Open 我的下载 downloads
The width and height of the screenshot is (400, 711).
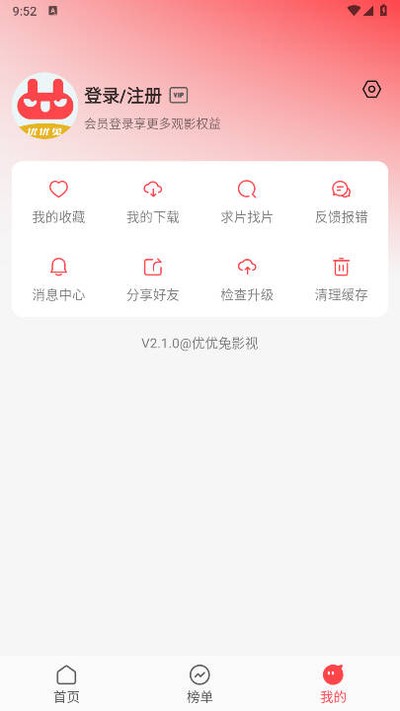pyautogui.click(x=153, y=202)
